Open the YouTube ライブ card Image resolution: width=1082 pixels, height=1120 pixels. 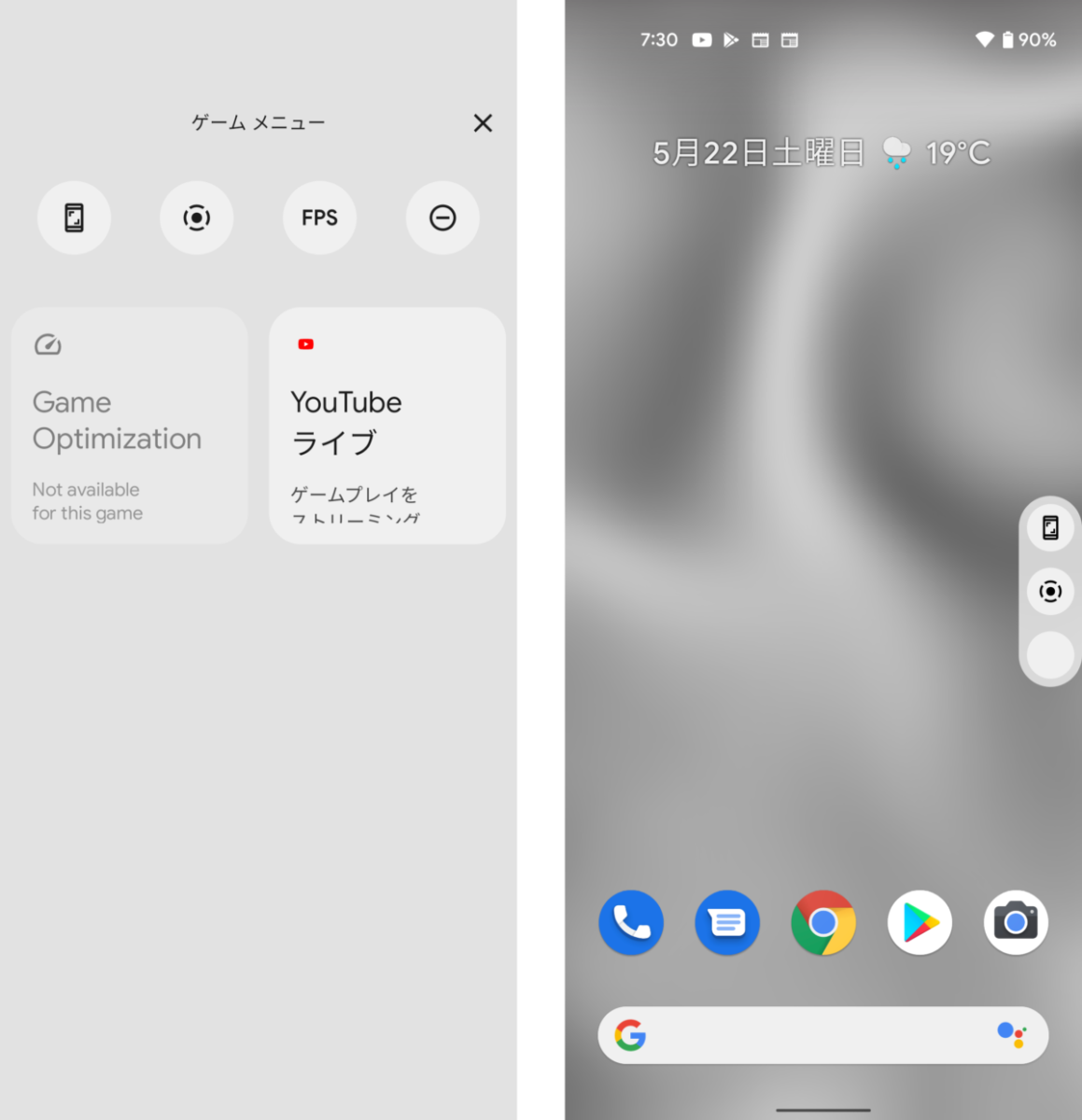click(387, 426)
